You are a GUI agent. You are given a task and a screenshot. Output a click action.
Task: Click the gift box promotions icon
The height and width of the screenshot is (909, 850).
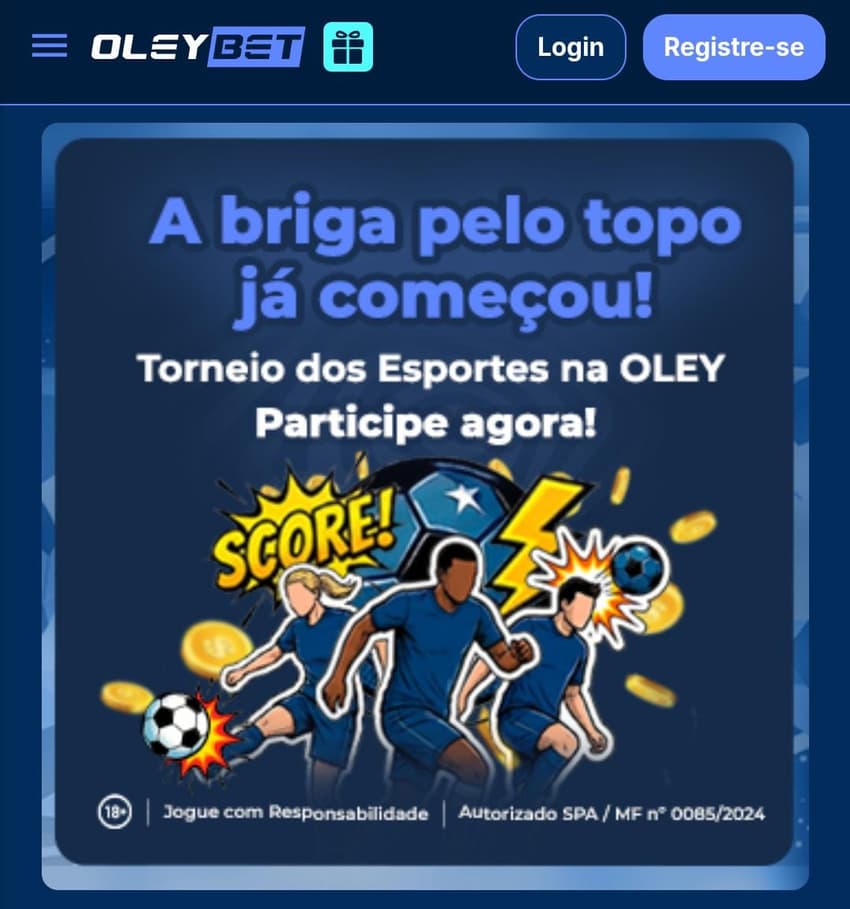point(349,46)
